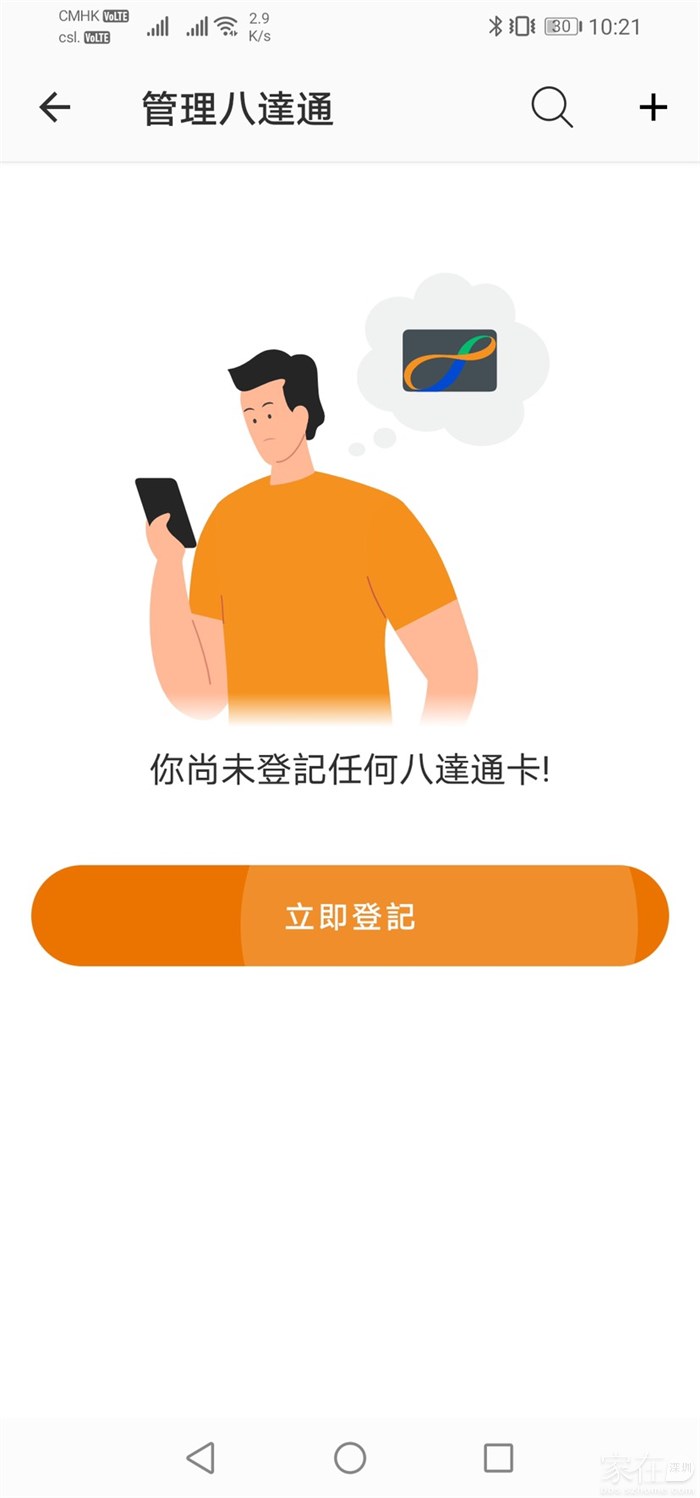The height and width of the screenshot is (1498, 700).
Task: Open the recent apps view
Action: [x=498, y=1457]
